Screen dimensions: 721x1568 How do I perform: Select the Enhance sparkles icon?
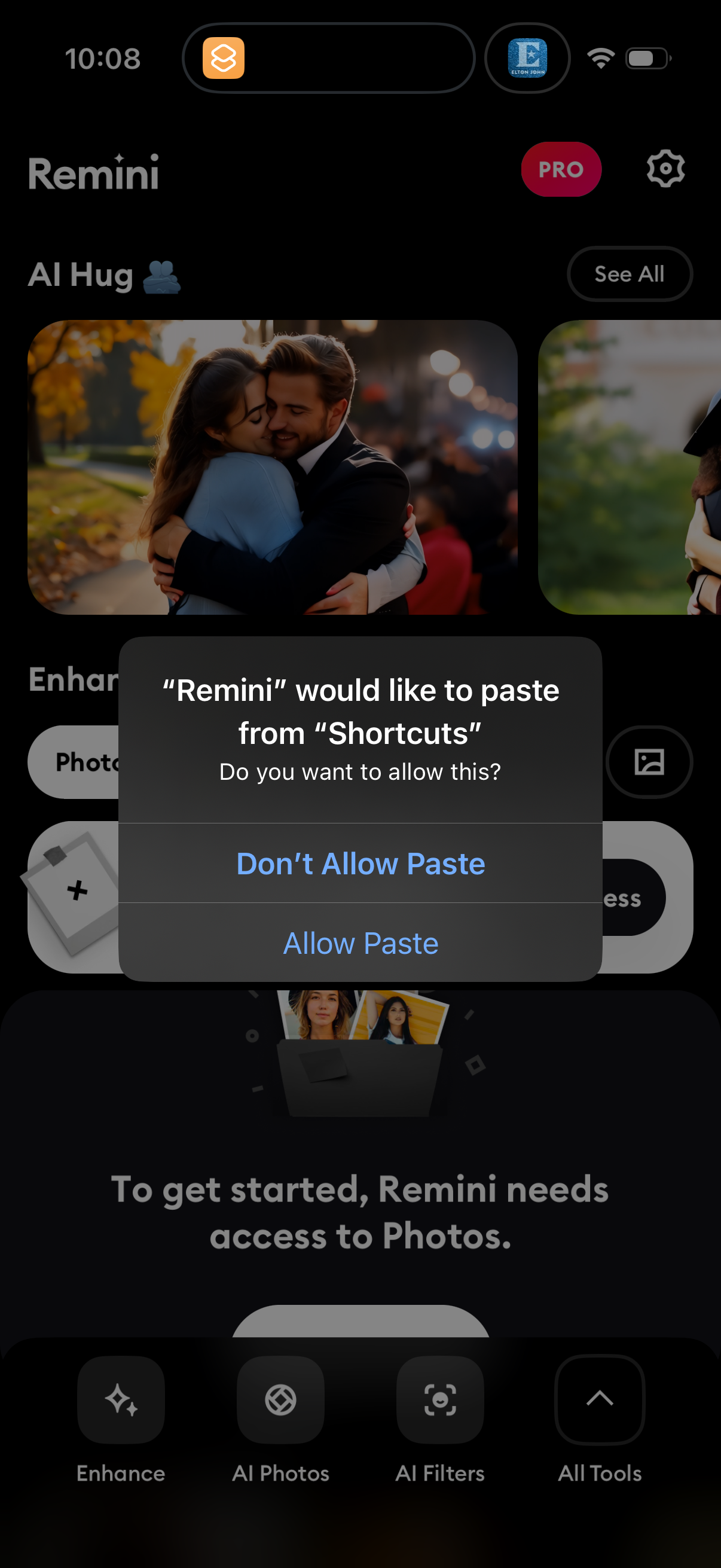pos(121,1401)
